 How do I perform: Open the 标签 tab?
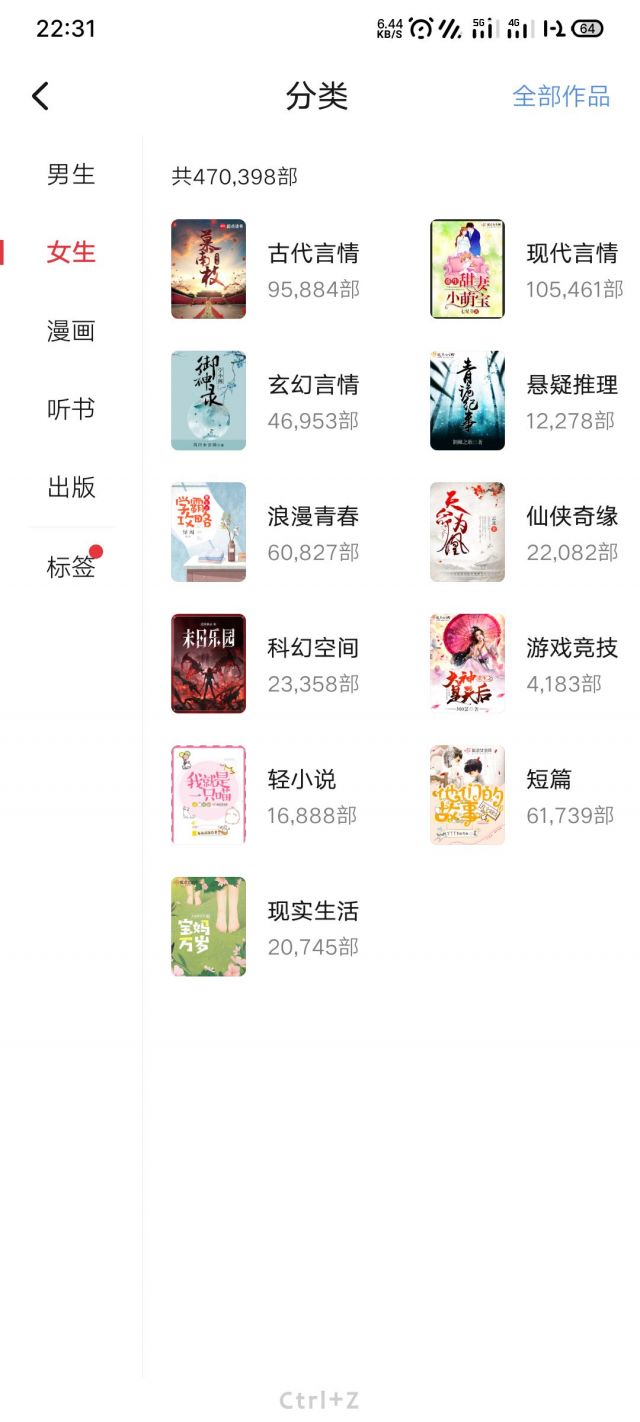(71, 567)
